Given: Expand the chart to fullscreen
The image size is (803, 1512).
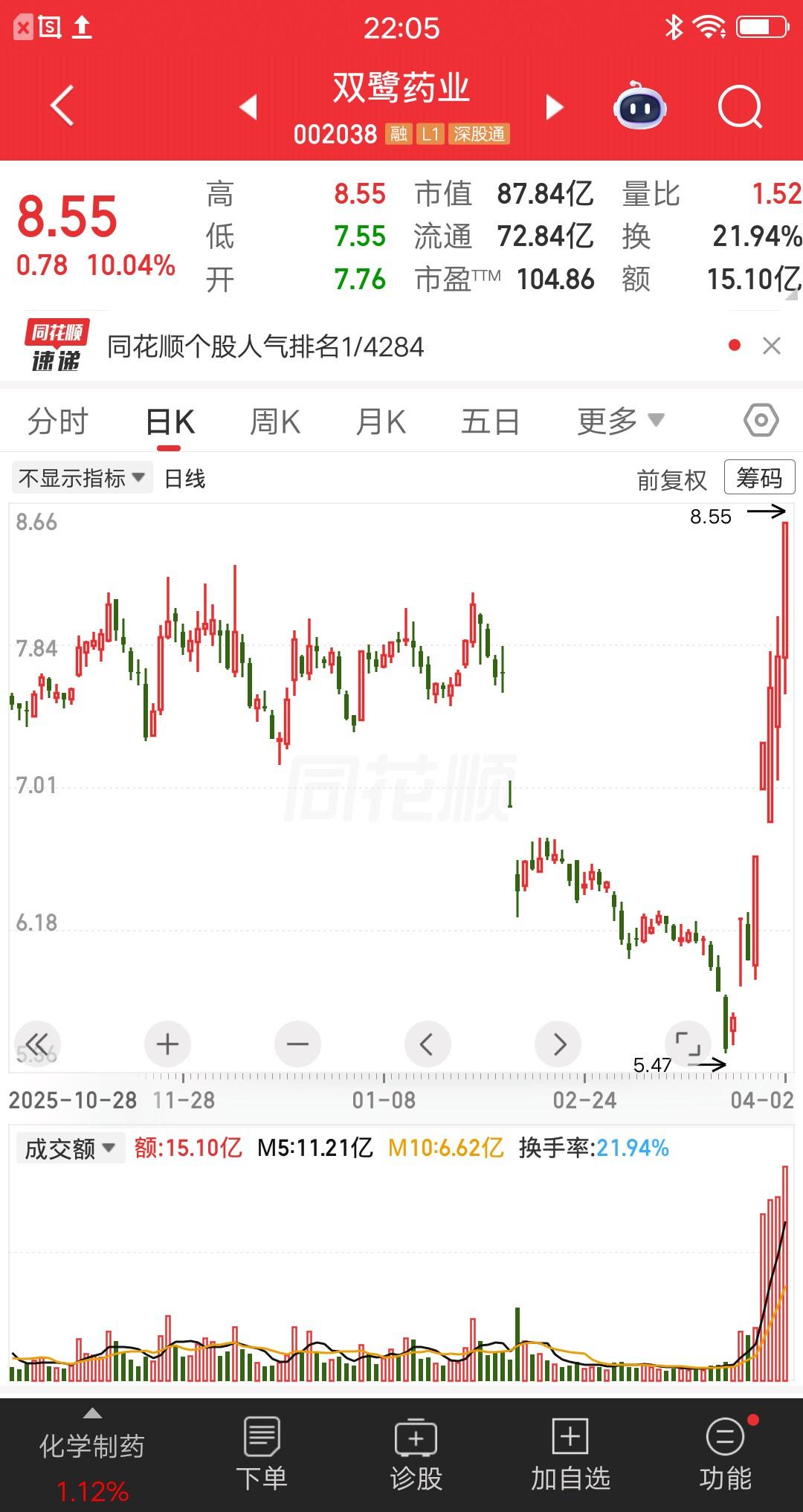Looking at the screenshot, I should pos(688,1044).
